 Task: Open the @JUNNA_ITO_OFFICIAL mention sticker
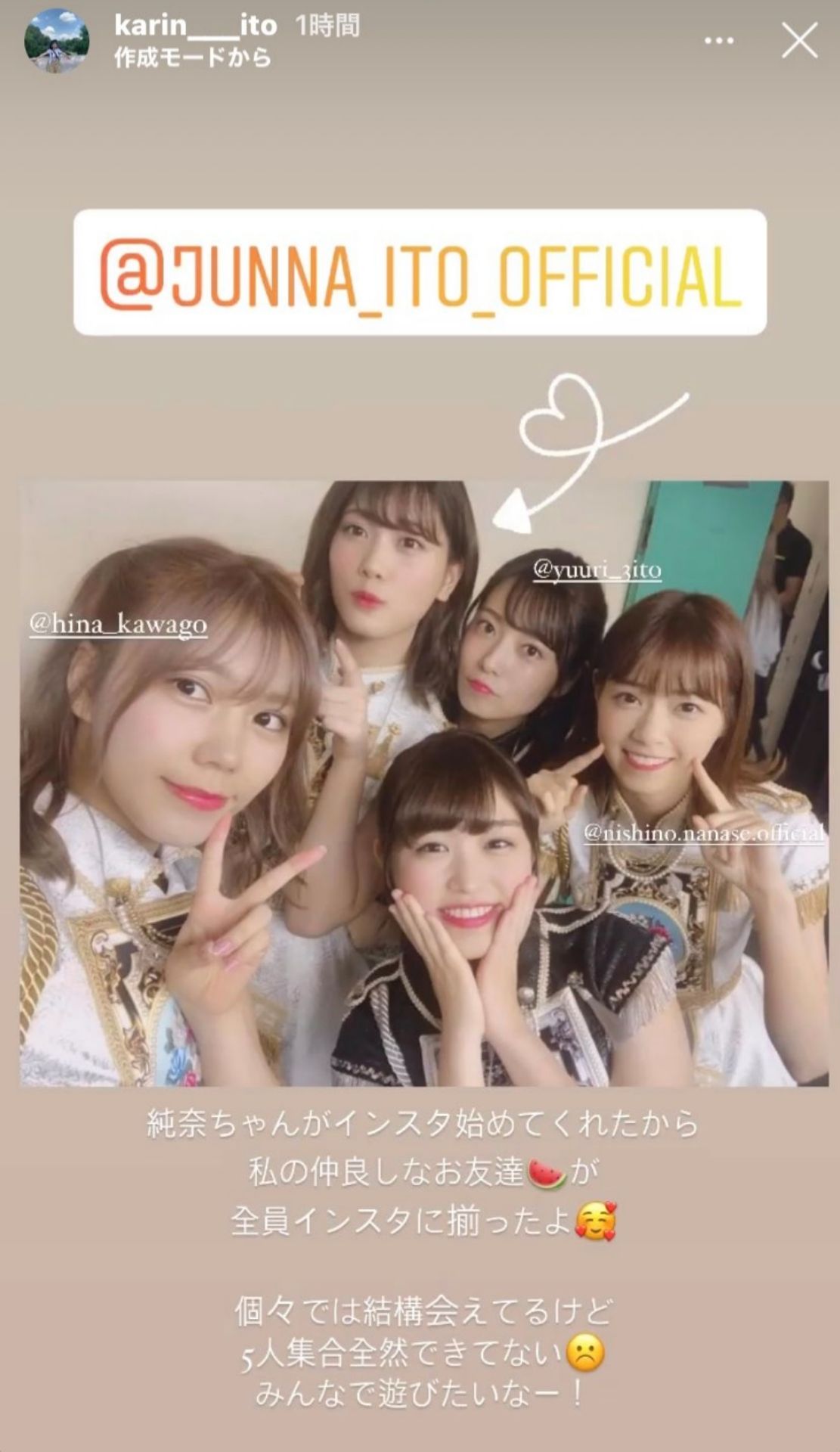(420, 273)
